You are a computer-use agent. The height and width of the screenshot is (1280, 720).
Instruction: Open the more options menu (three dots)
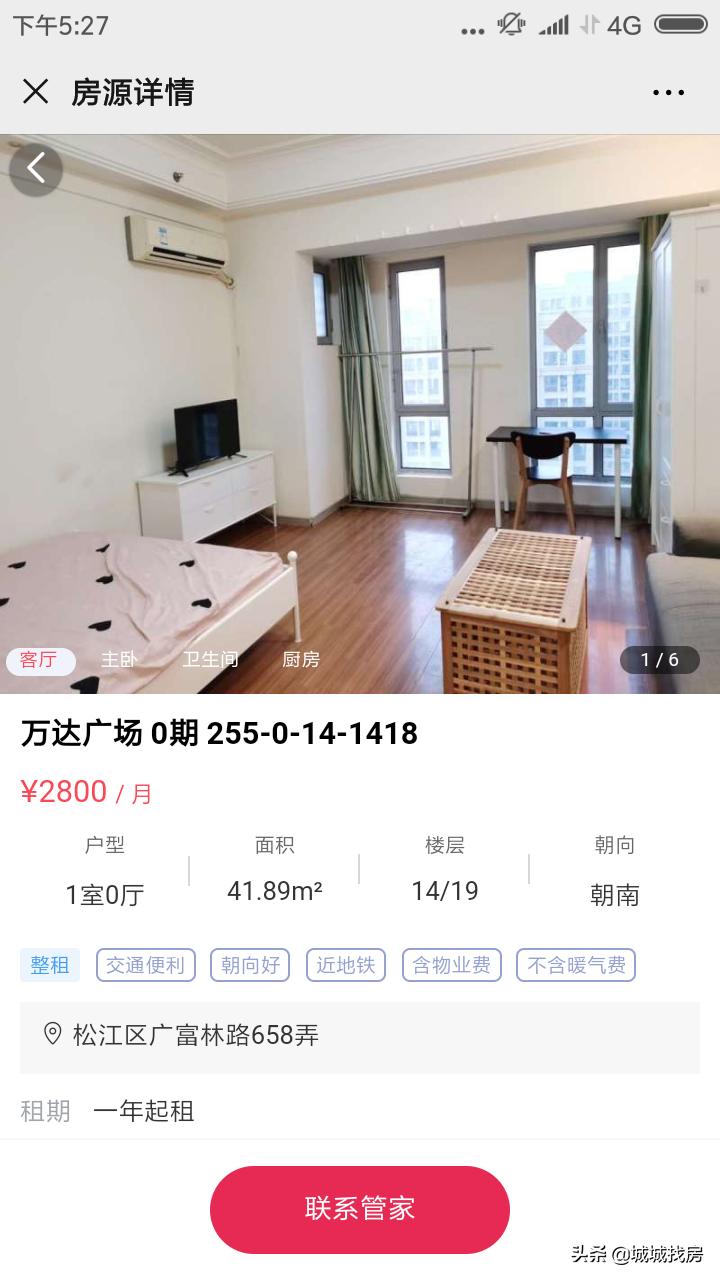point(668,92)
